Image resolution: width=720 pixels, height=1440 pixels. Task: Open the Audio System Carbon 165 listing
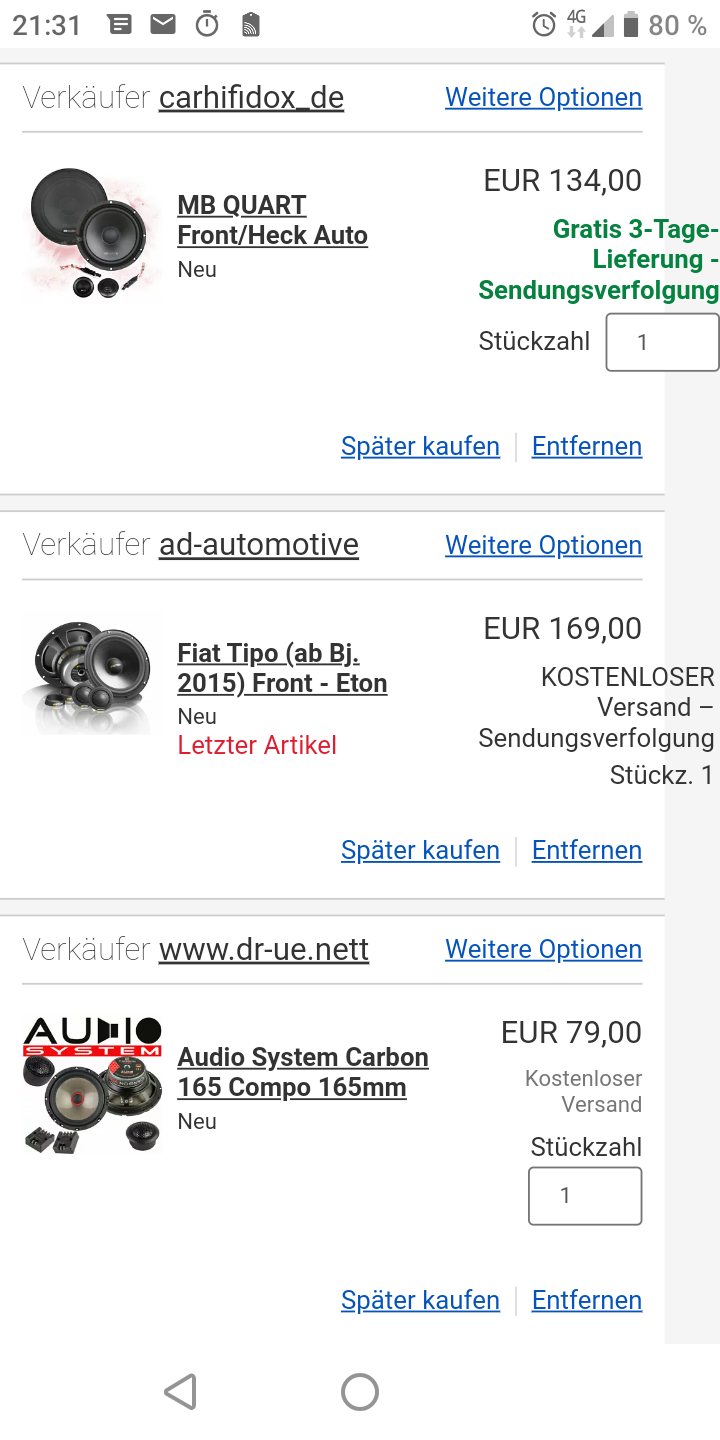pyautogui.click(x=302, y=1072)
